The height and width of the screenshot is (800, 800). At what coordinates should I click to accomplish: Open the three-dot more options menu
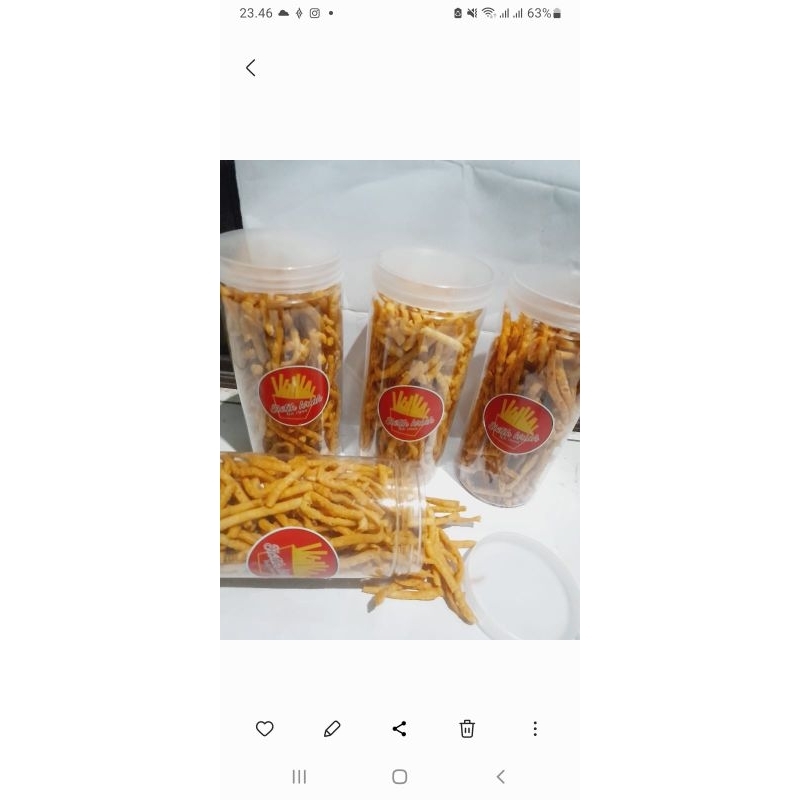(x=535, y=729)
